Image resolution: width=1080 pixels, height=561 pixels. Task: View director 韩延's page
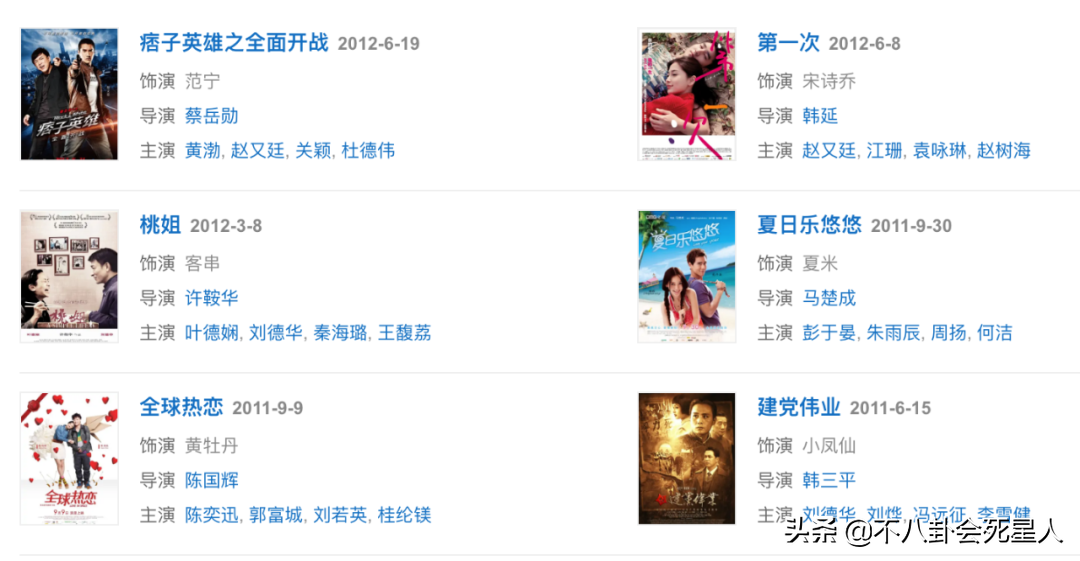click(x=820, y=116)
